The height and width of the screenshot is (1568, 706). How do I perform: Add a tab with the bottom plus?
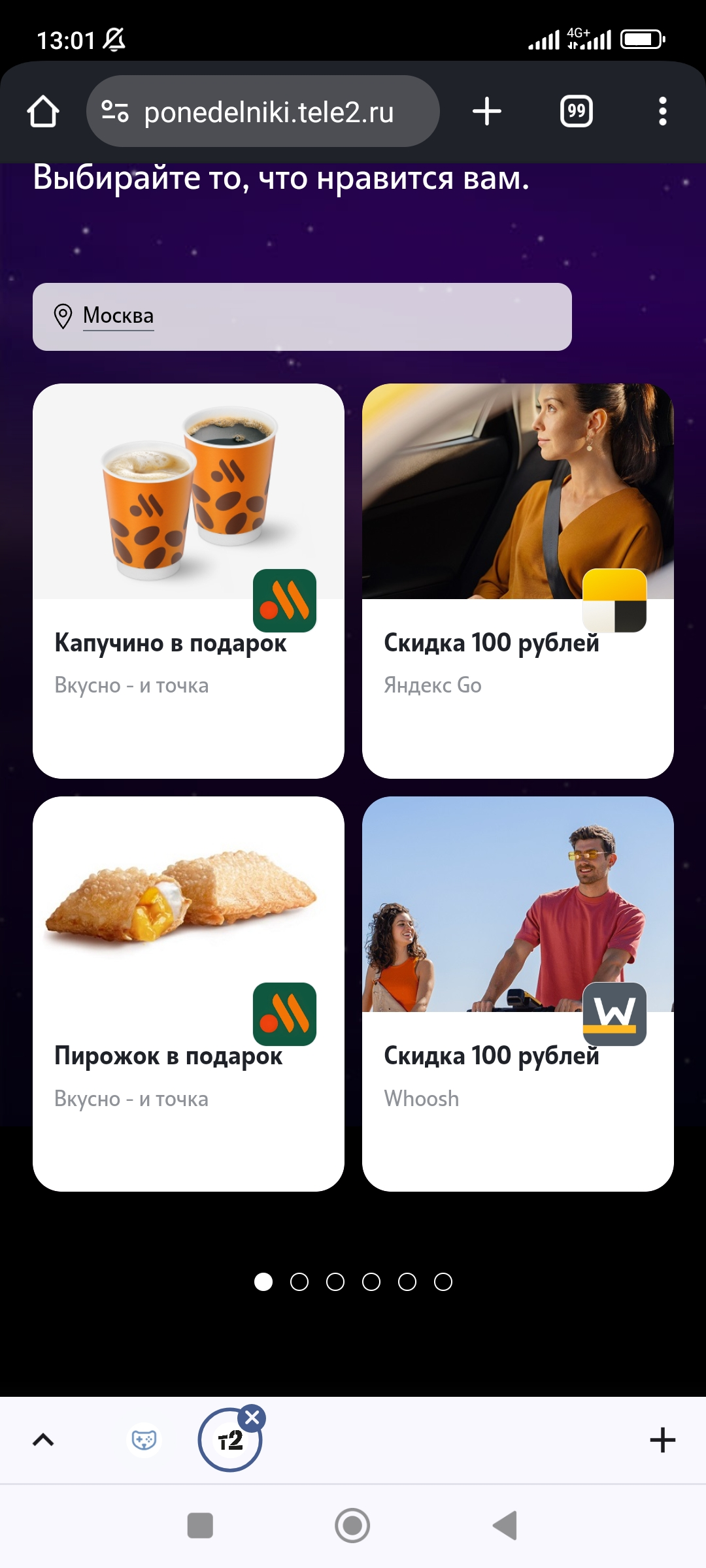662,1440
